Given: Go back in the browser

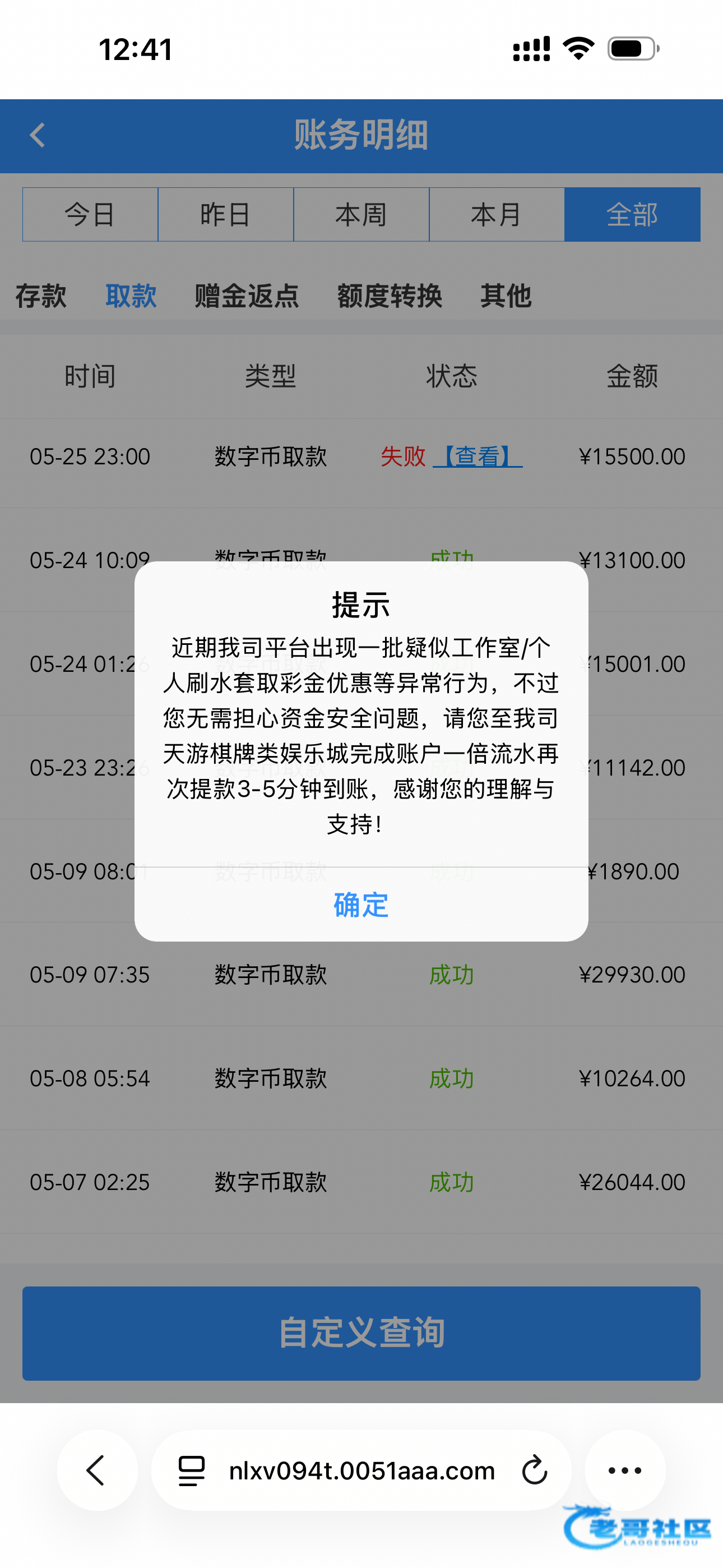Looking at the screenshot, I should pos(97,1470).
